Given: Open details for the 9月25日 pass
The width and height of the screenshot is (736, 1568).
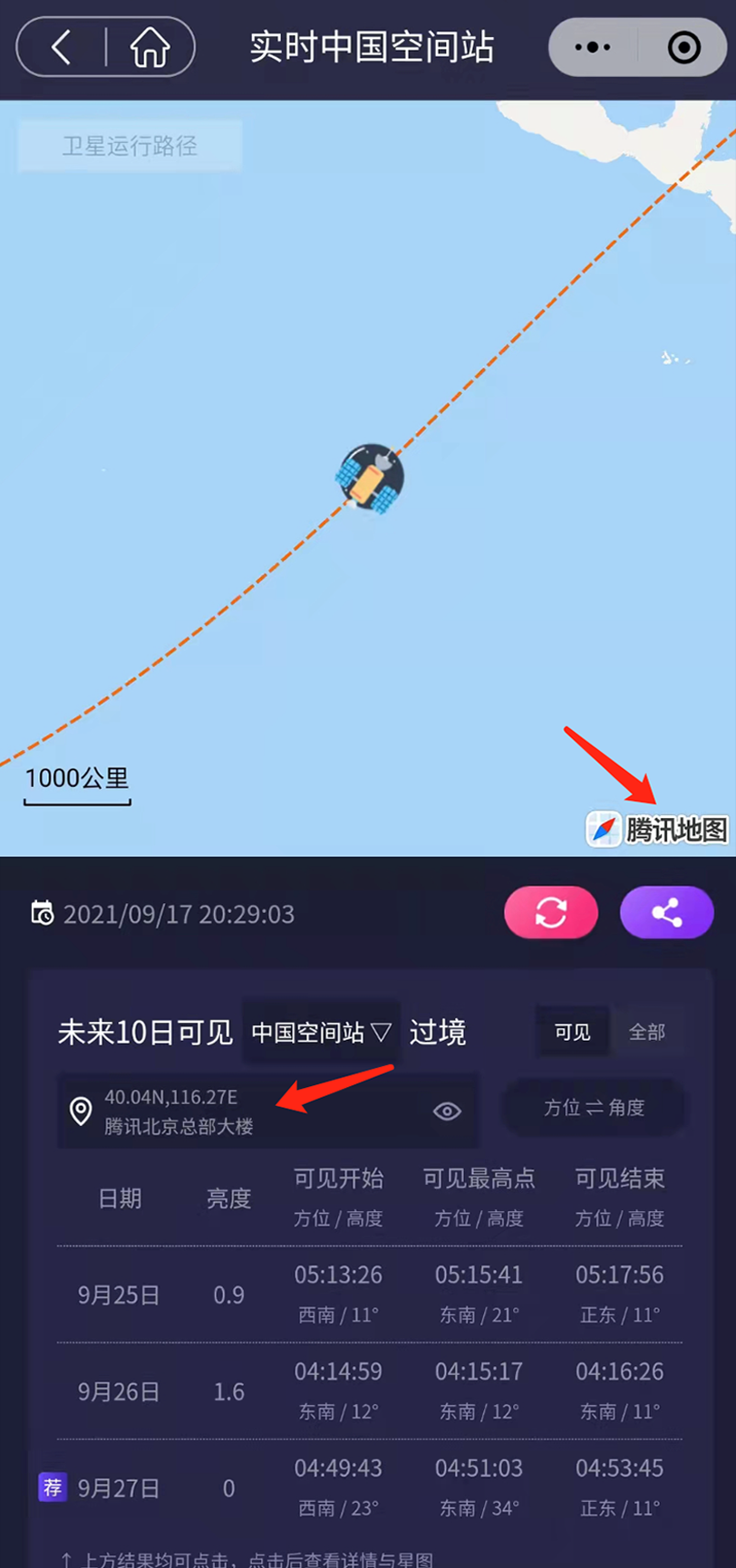Looking at the screenshot, I should 369,1294.
